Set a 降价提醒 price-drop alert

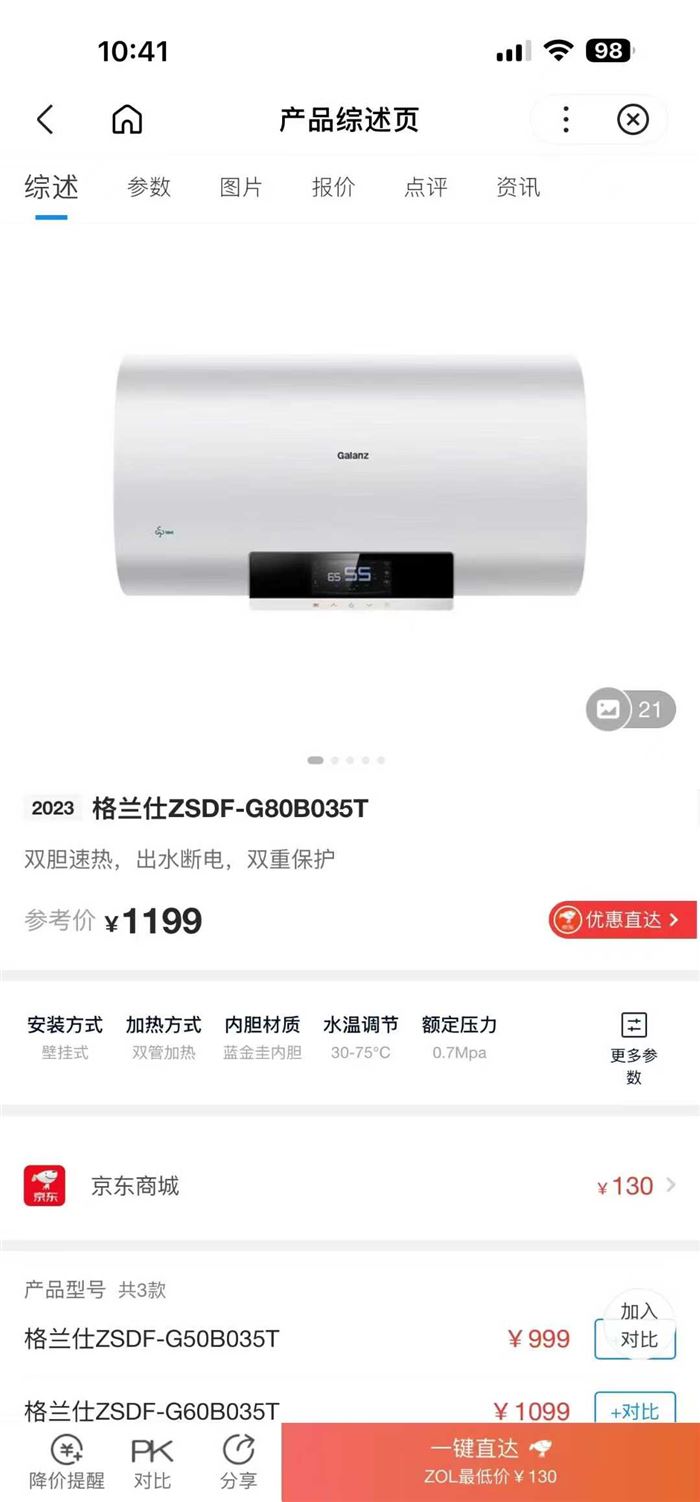pos(66,1461)
